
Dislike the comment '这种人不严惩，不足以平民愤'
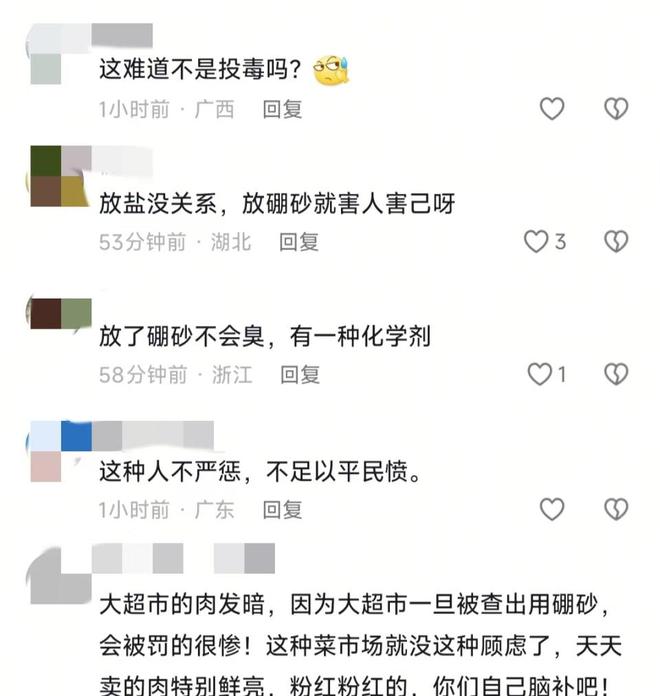[x=616, y=509]
